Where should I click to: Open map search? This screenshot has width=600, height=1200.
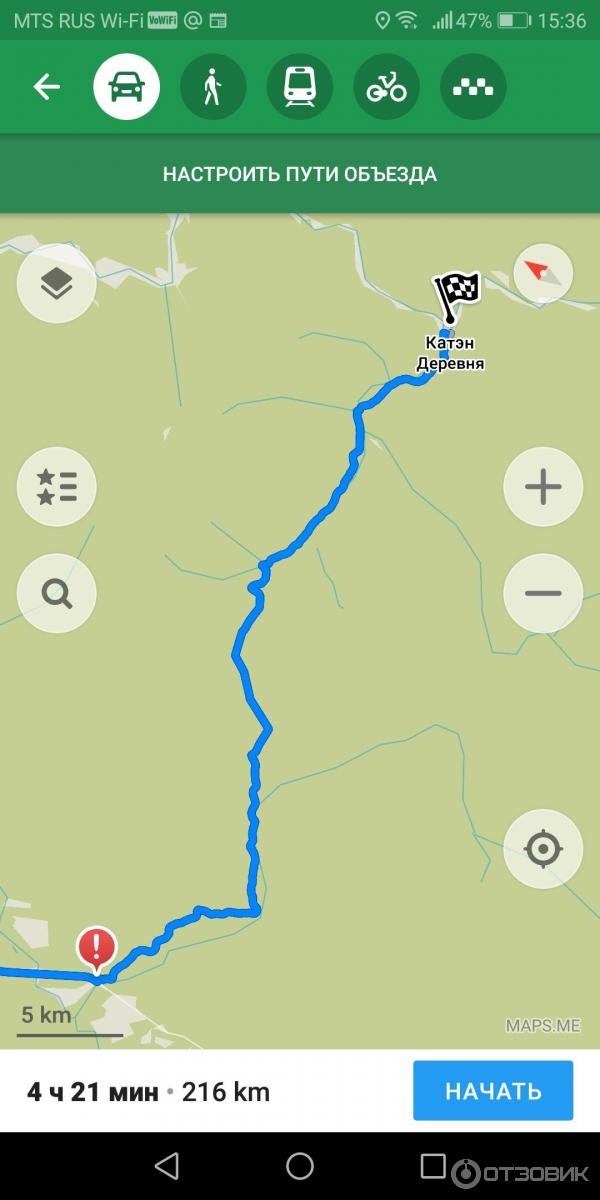click(57, 594)
